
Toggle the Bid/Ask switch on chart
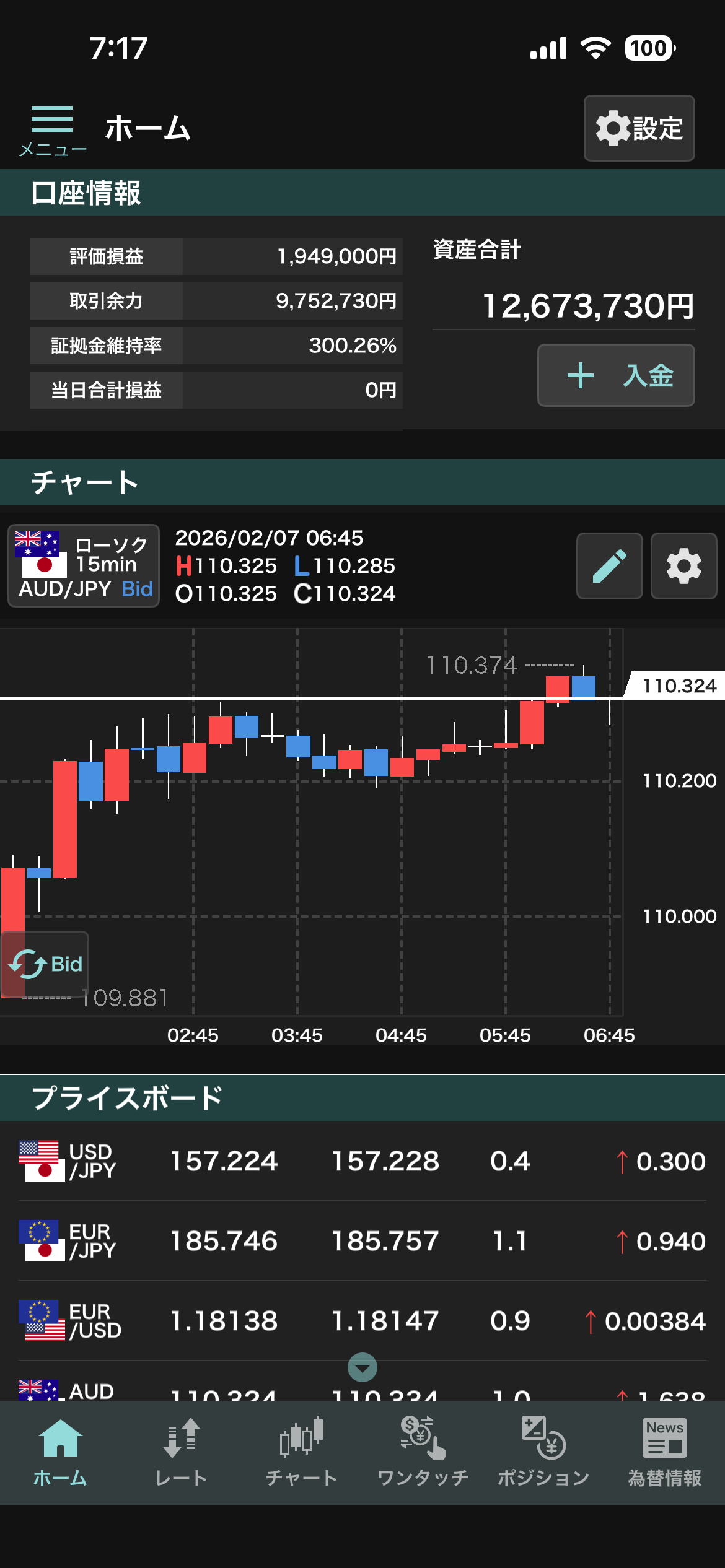pyautogui.click(x=45, y=964)
